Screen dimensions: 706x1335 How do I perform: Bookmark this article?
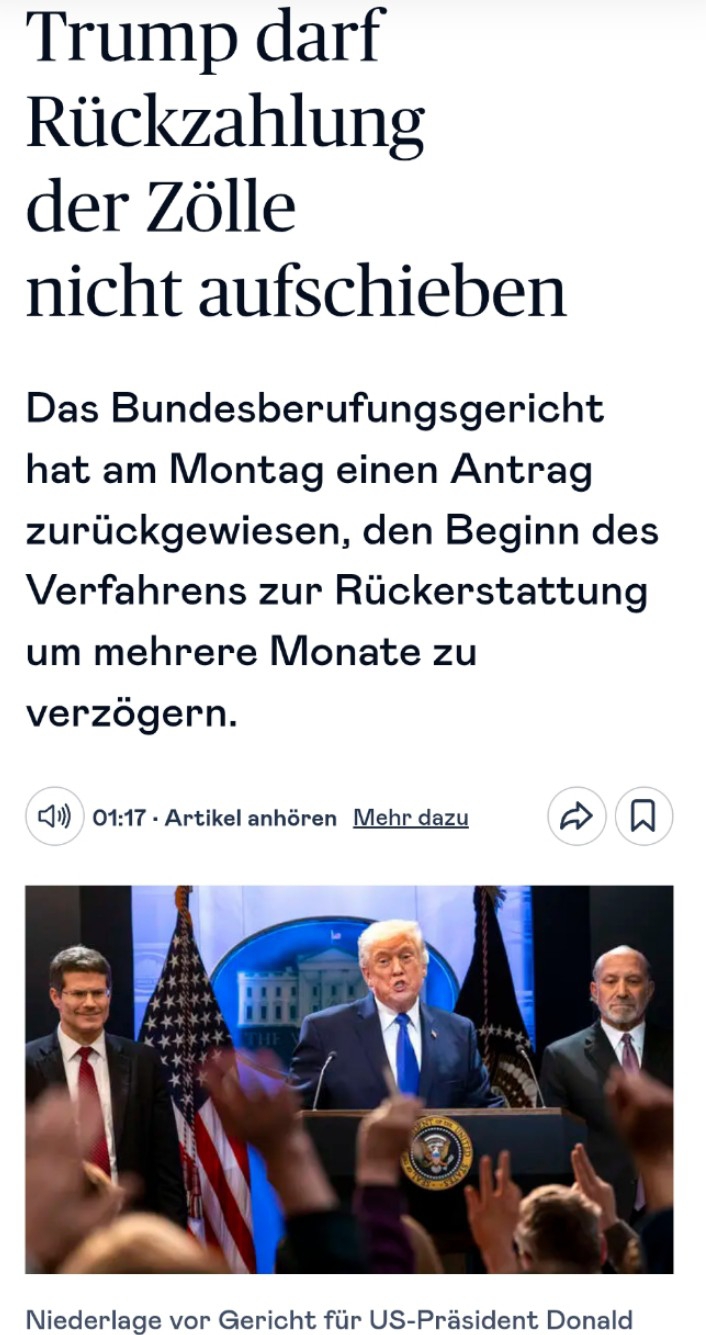pos(643,817)
